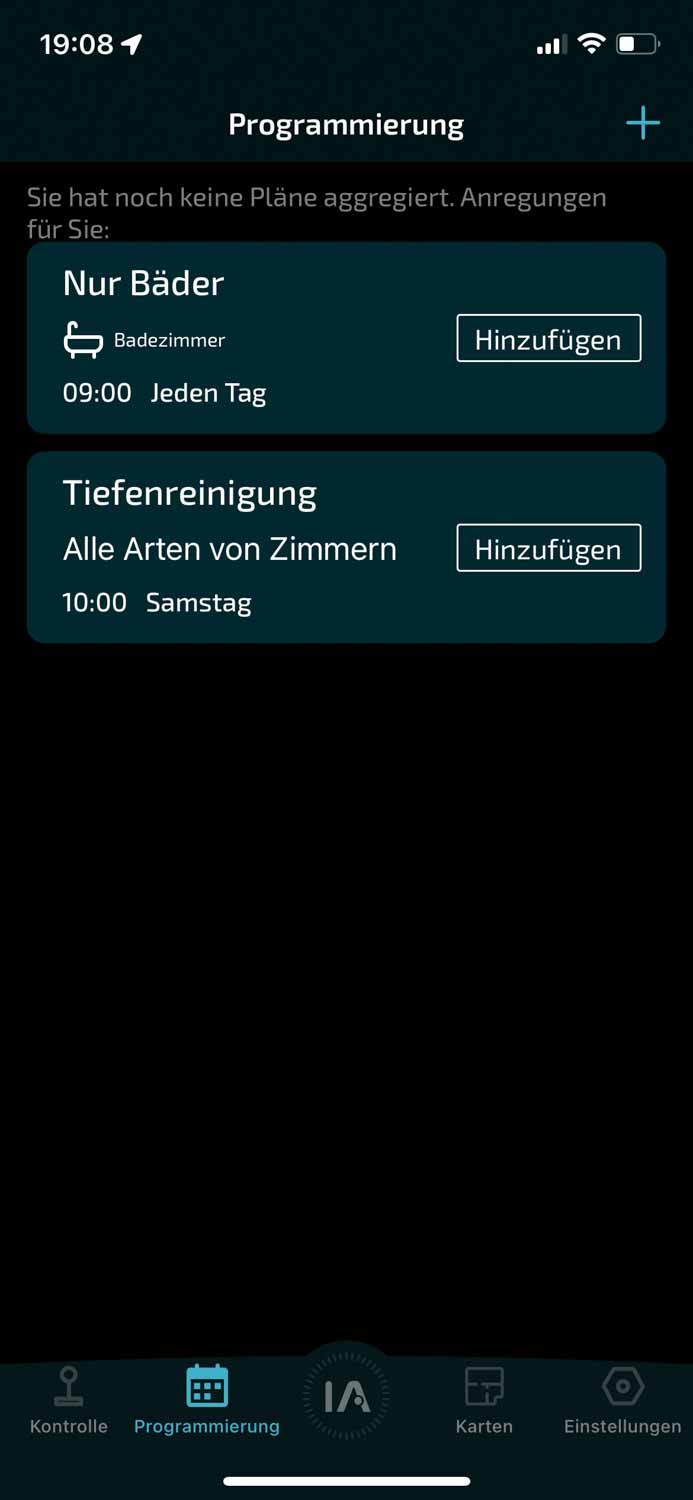Switch to the Kontrolle tab
This screenshot has height=1500, width=693.
pos(69,1400)
